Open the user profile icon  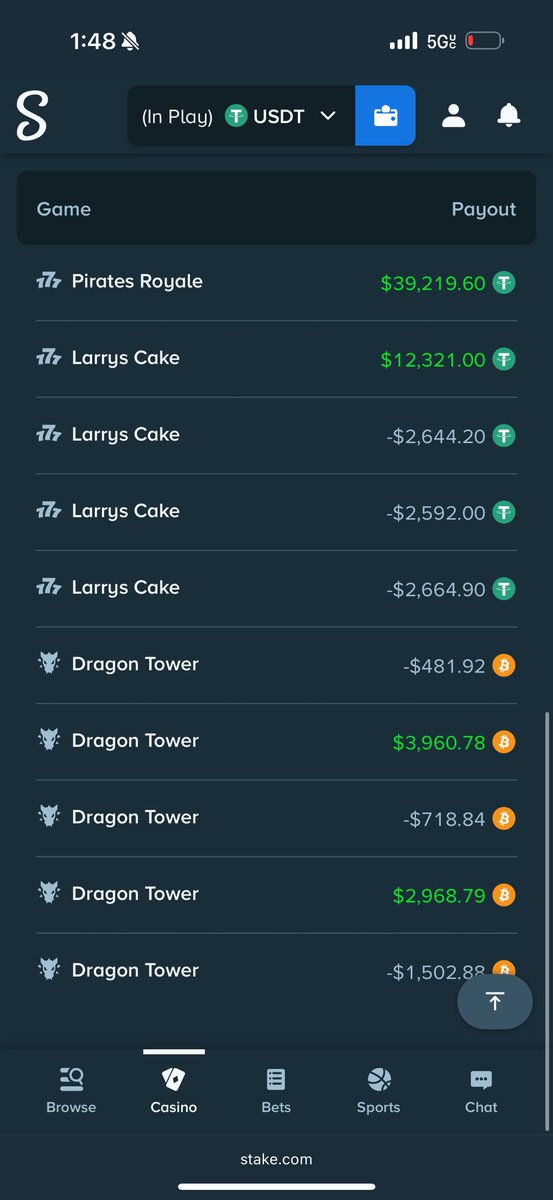(454, 116)
